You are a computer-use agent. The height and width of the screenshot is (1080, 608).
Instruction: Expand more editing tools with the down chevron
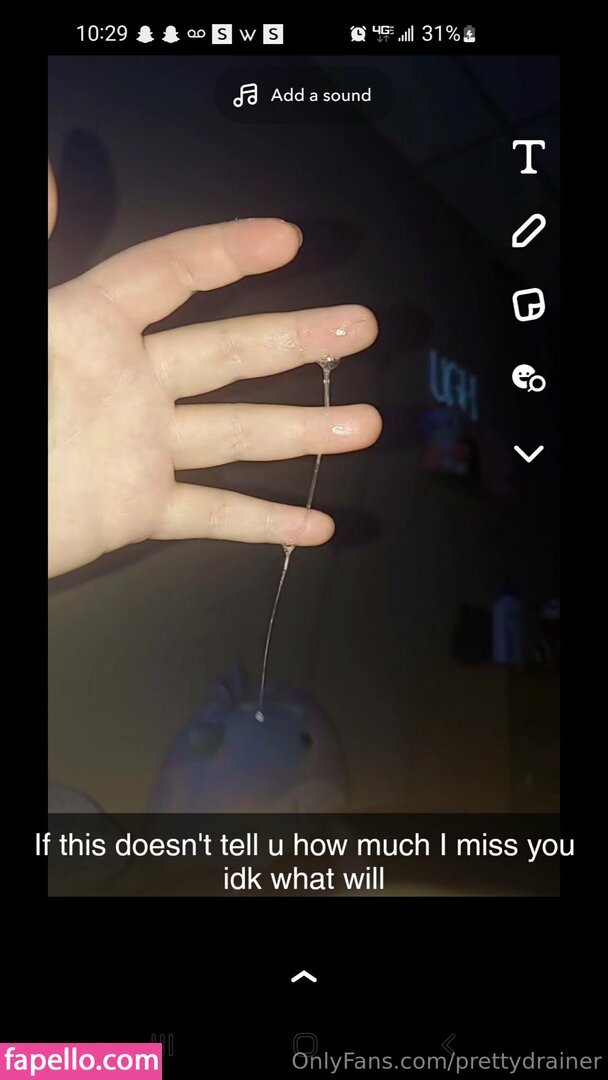[528, 454]
